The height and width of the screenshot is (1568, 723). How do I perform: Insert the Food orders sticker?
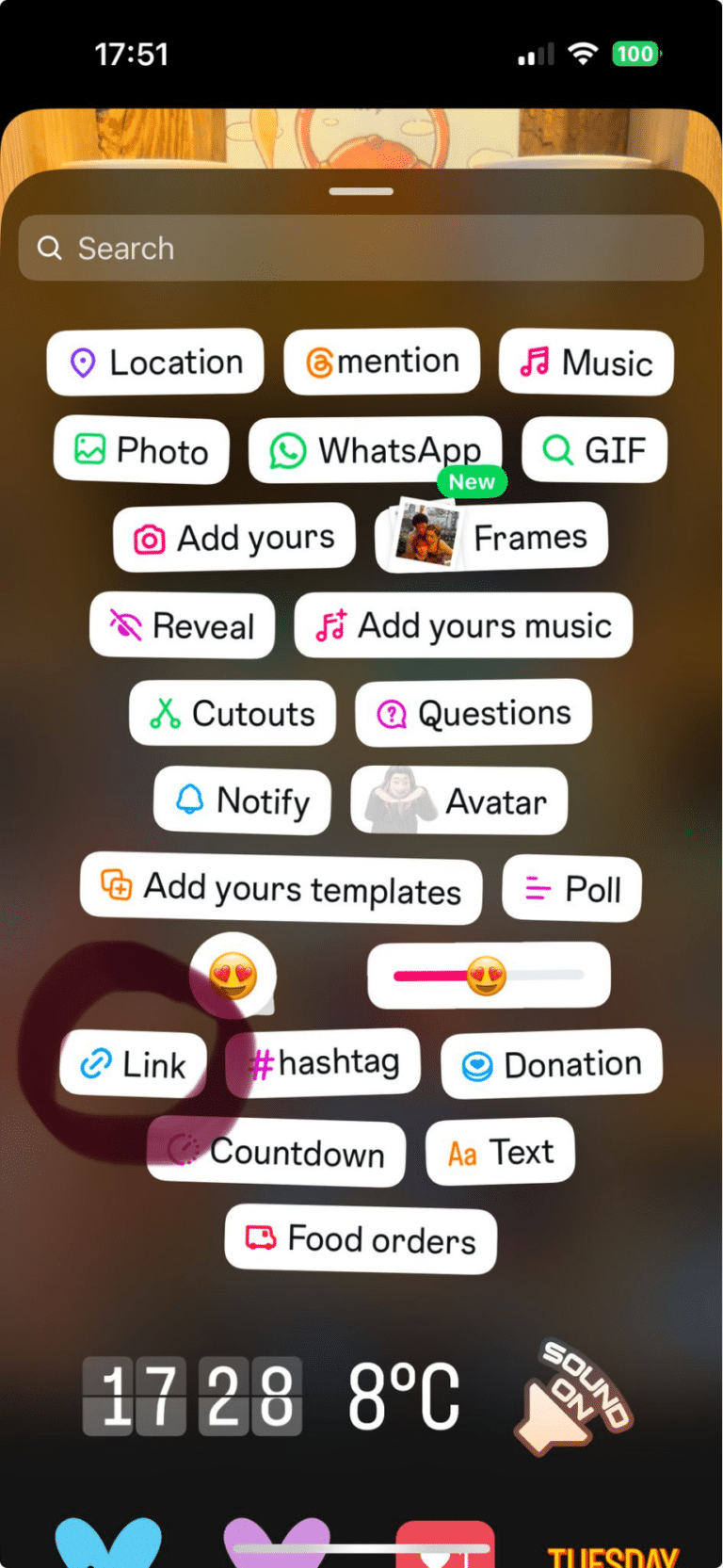[360, 1240]
